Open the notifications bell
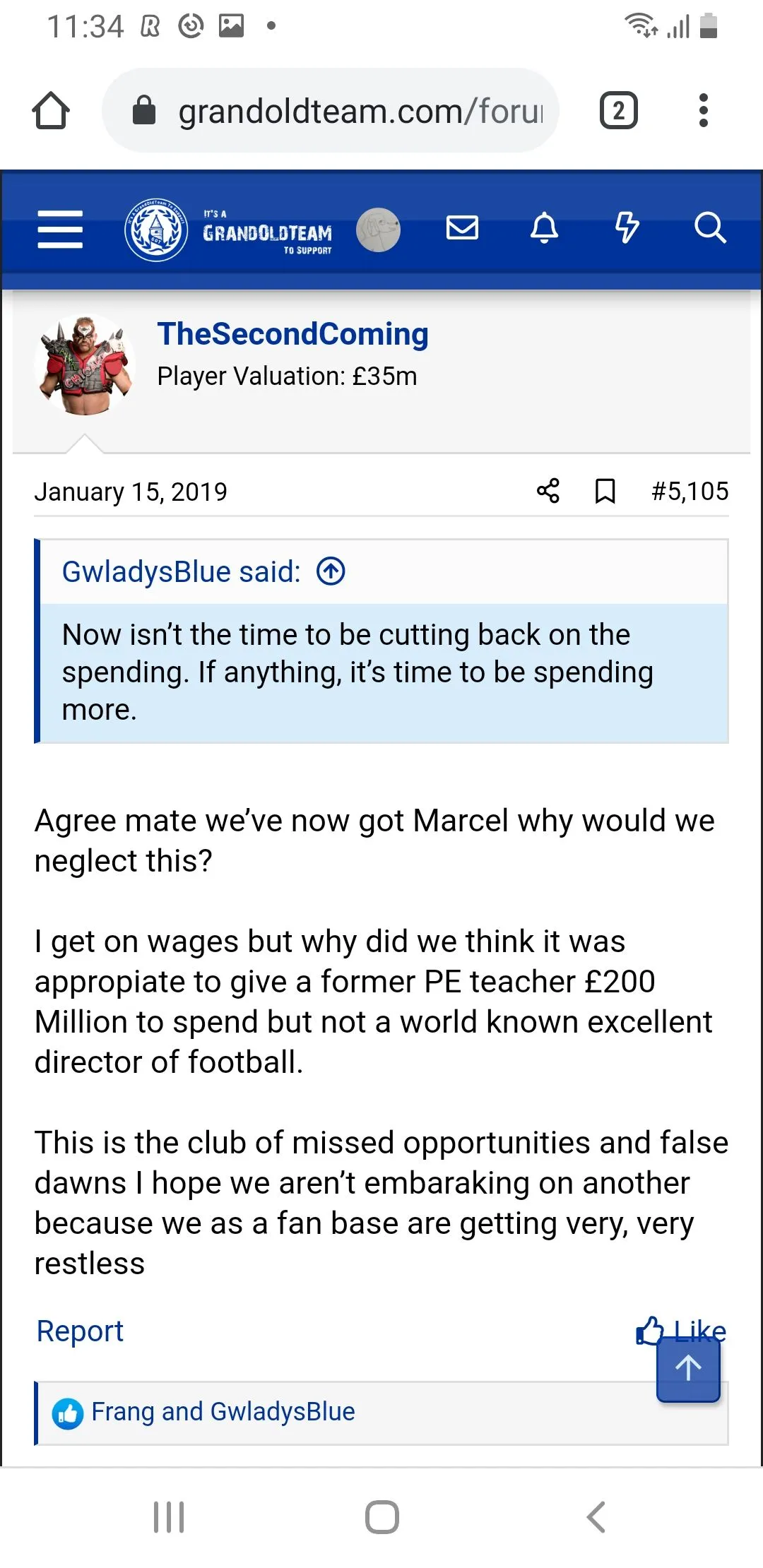 pyautogui.click(x=544, y=228)
